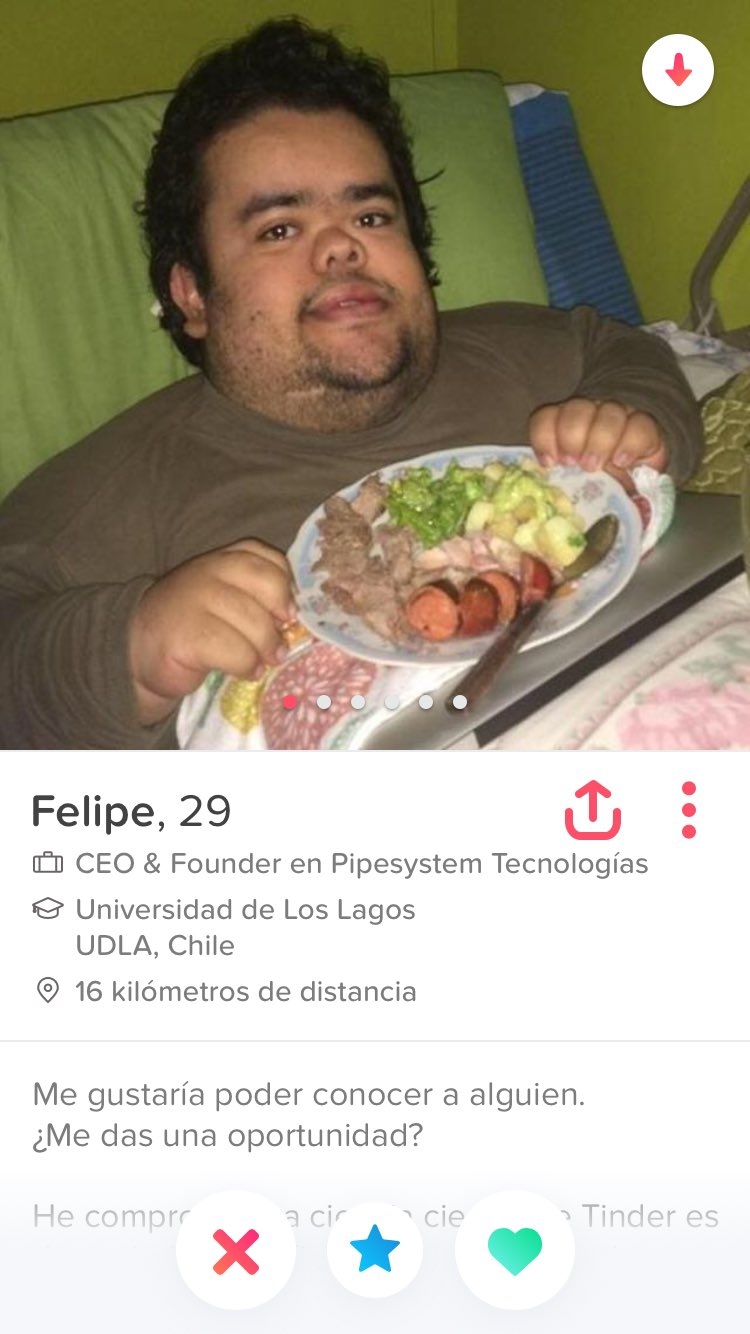The height and width of the screenshot is (1334, 750).
Task: Open the three-dot options menu
Action: coord(688,809)
